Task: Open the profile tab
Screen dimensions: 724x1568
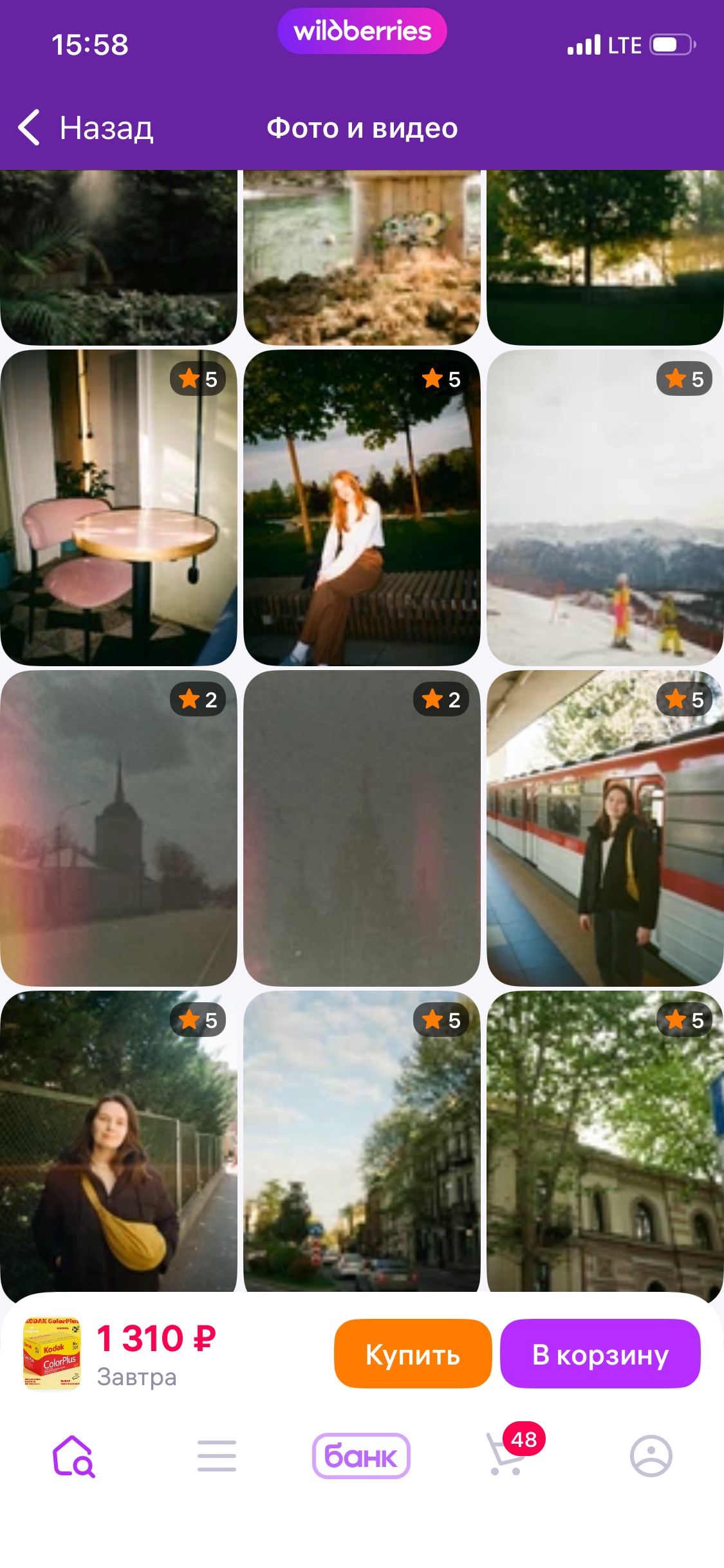Action: pos(651,1455)
